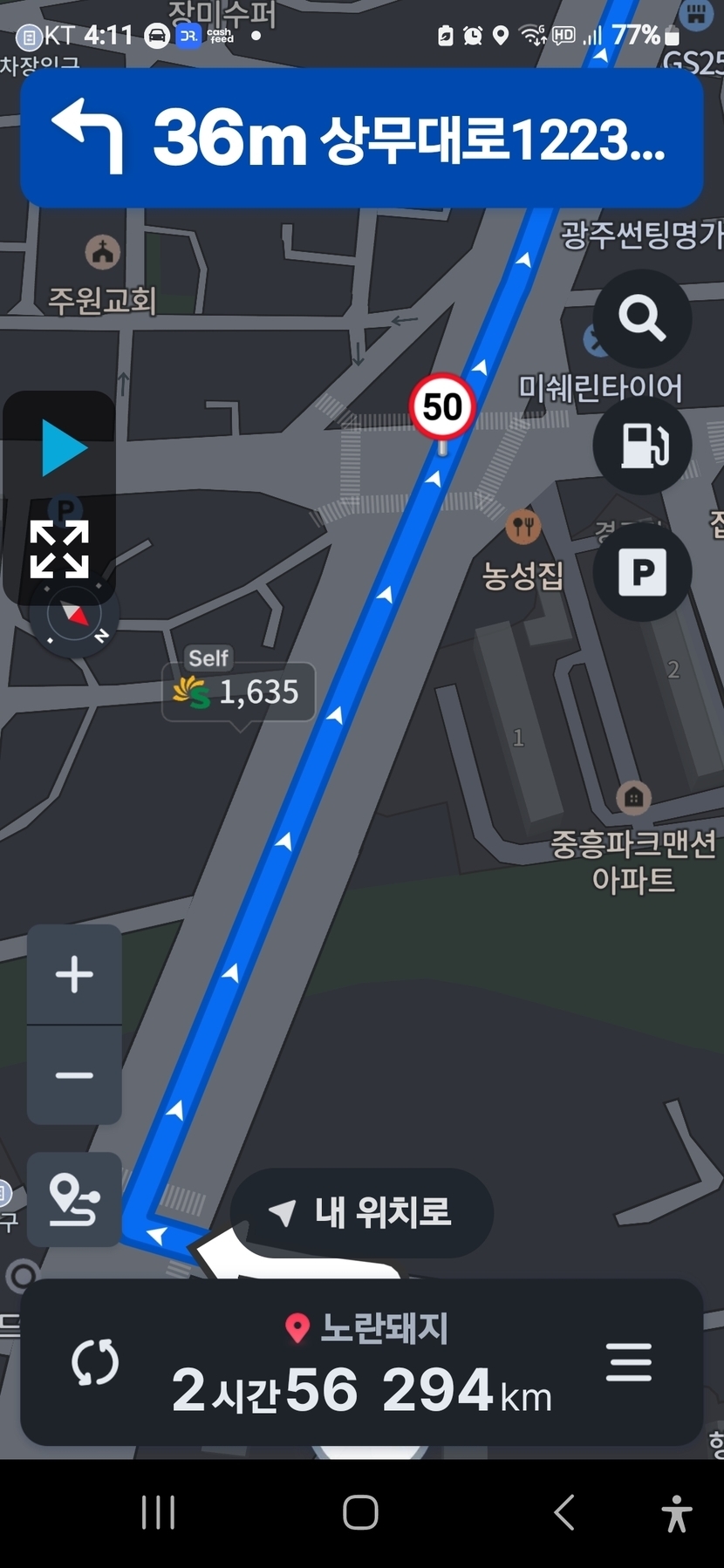Zoom in with the plus button
724x1568 pixels.
coord(74,974)
